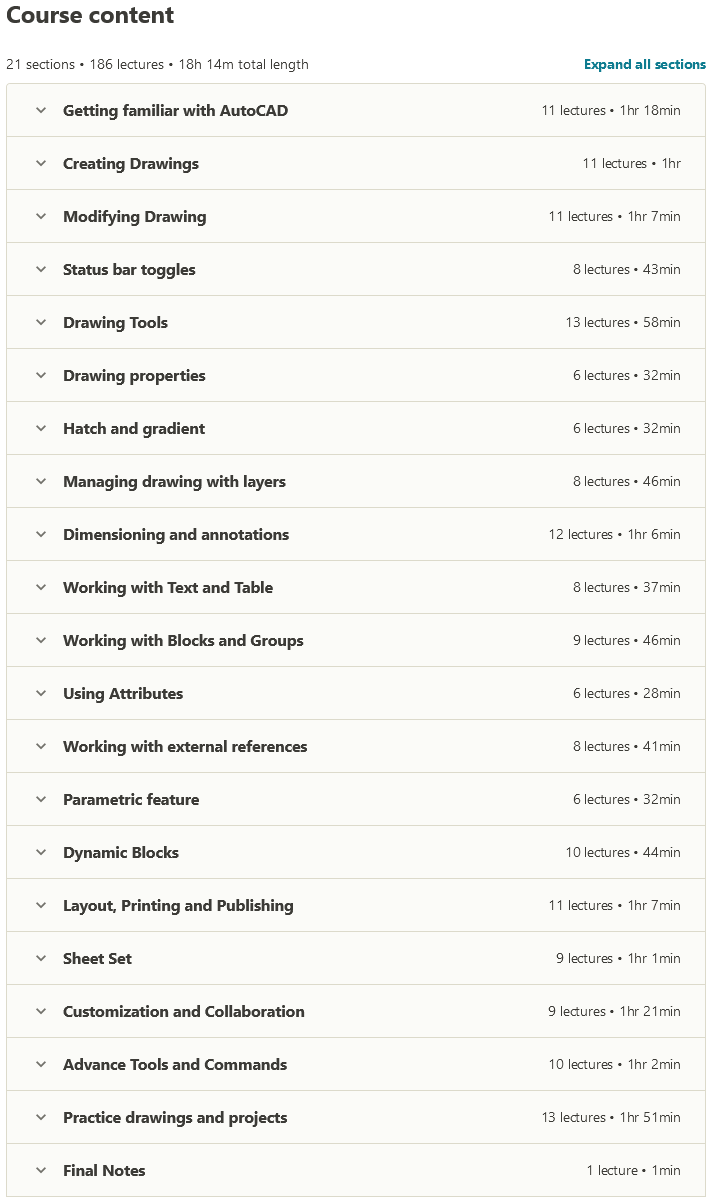Open the Dynamic Blocks section
Viewport: 706px width, 1203px height.
pyautogui.click(x=356, y=852)
